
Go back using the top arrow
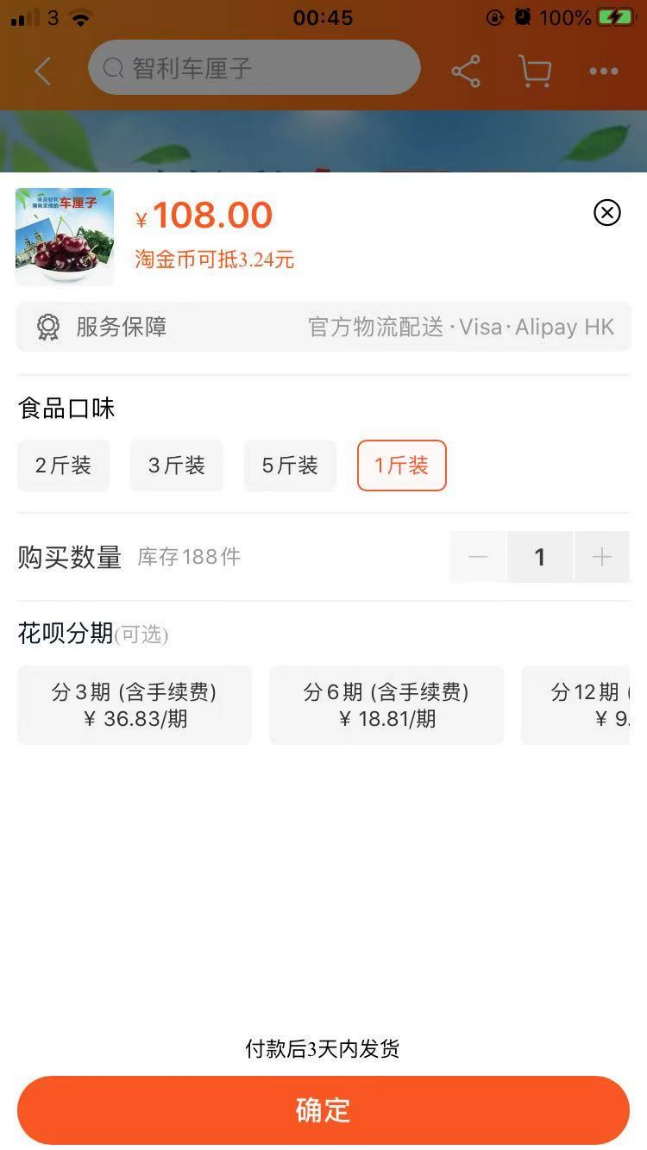point(42,71)
